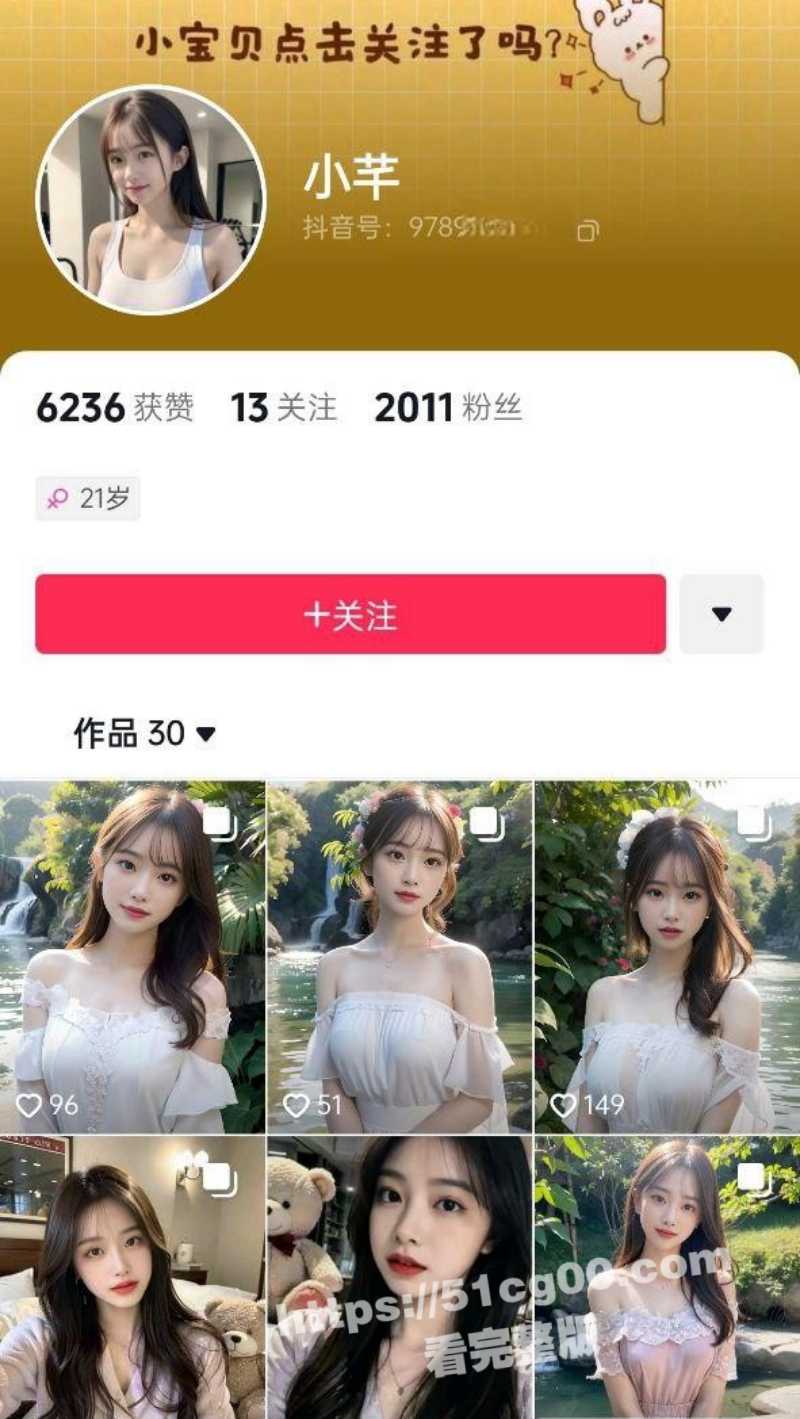View the 13 关注 following list
This screenshot has width=800, height=1419.
[284, 407]
